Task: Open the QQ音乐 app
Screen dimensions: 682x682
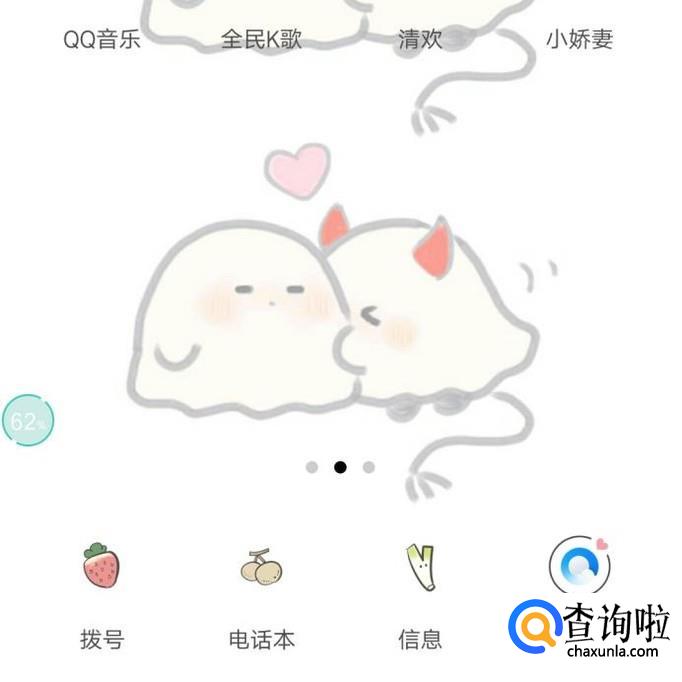Action: pyautogui.click(x=102, y=40)
